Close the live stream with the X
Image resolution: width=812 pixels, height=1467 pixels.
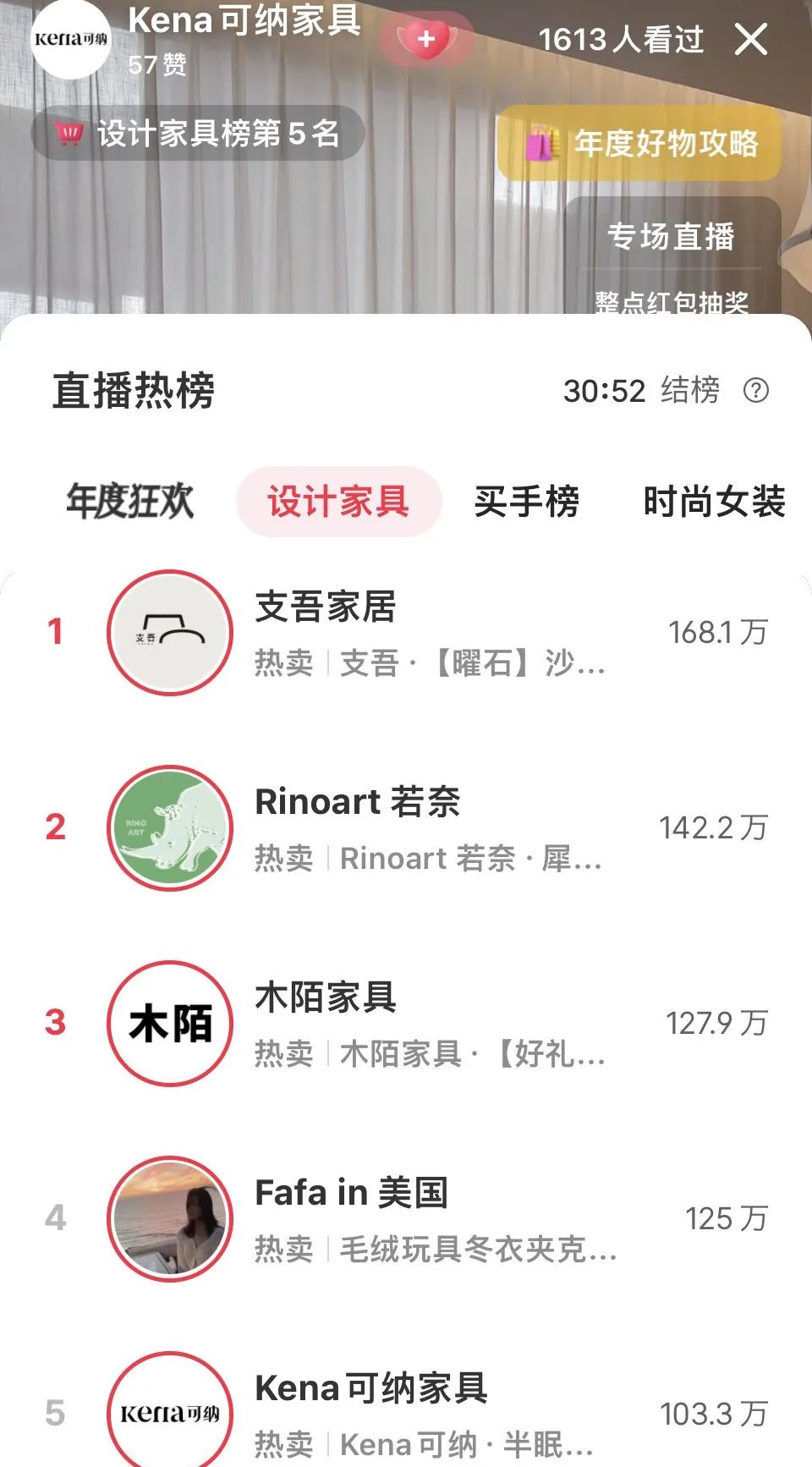click(750, 39)
